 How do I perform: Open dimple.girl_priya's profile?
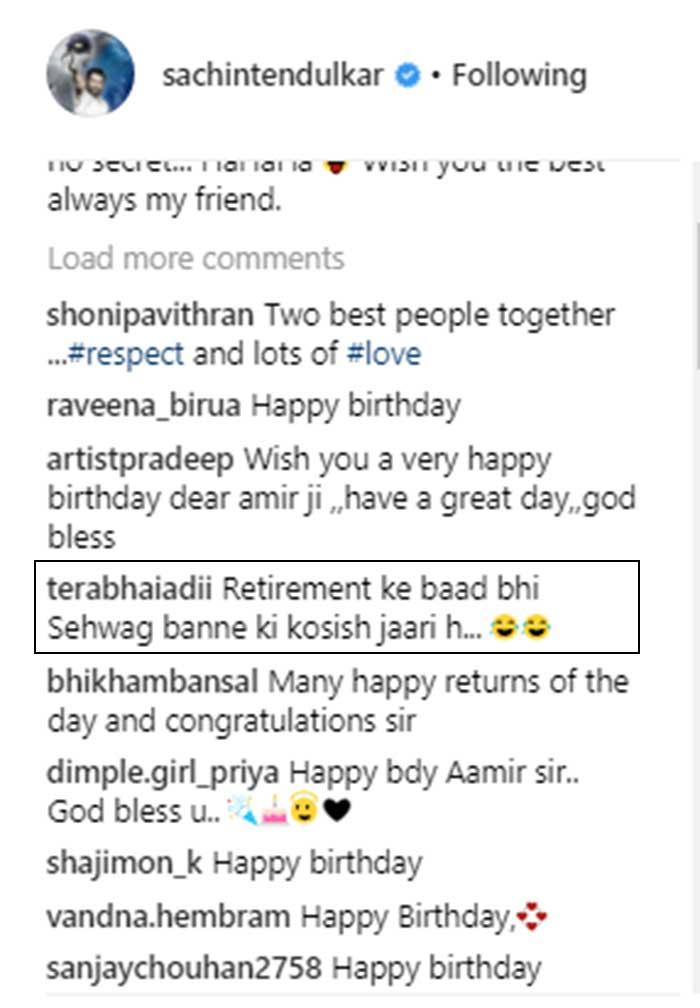point(167,773)
